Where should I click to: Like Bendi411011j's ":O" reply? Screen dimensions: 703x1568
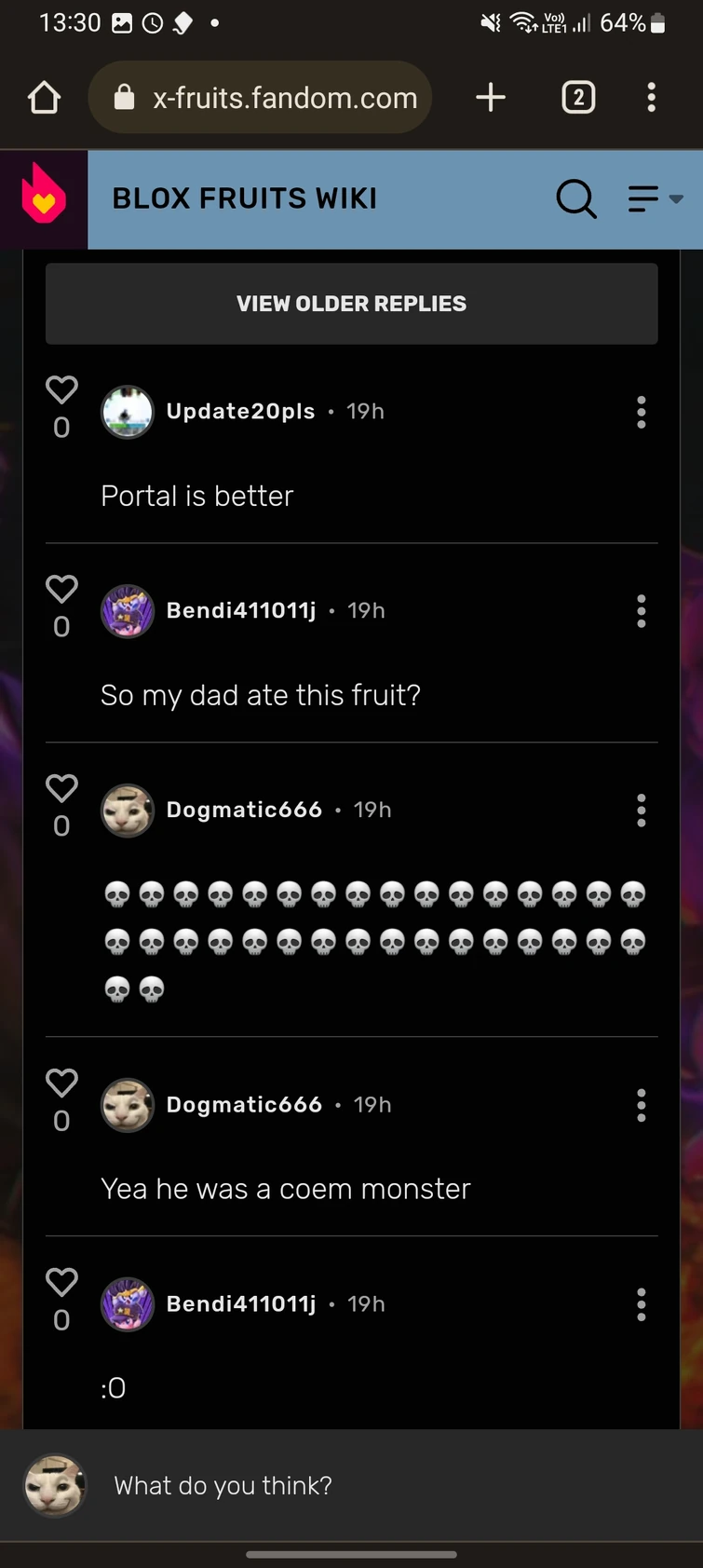coord(61,1282)
